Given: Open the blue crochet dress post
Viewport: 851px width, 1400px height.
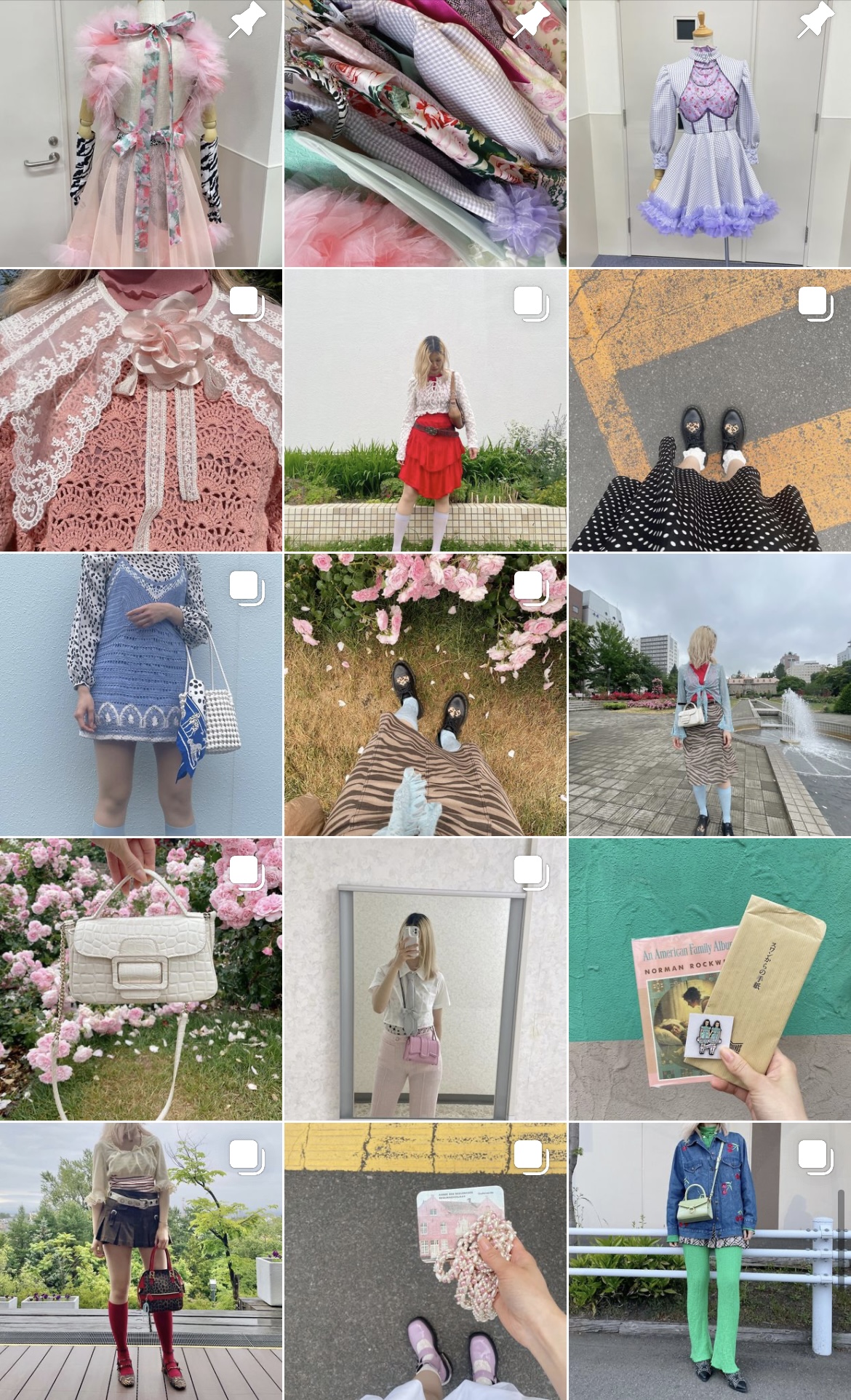Looking at the screenshot, I should 141,694.
